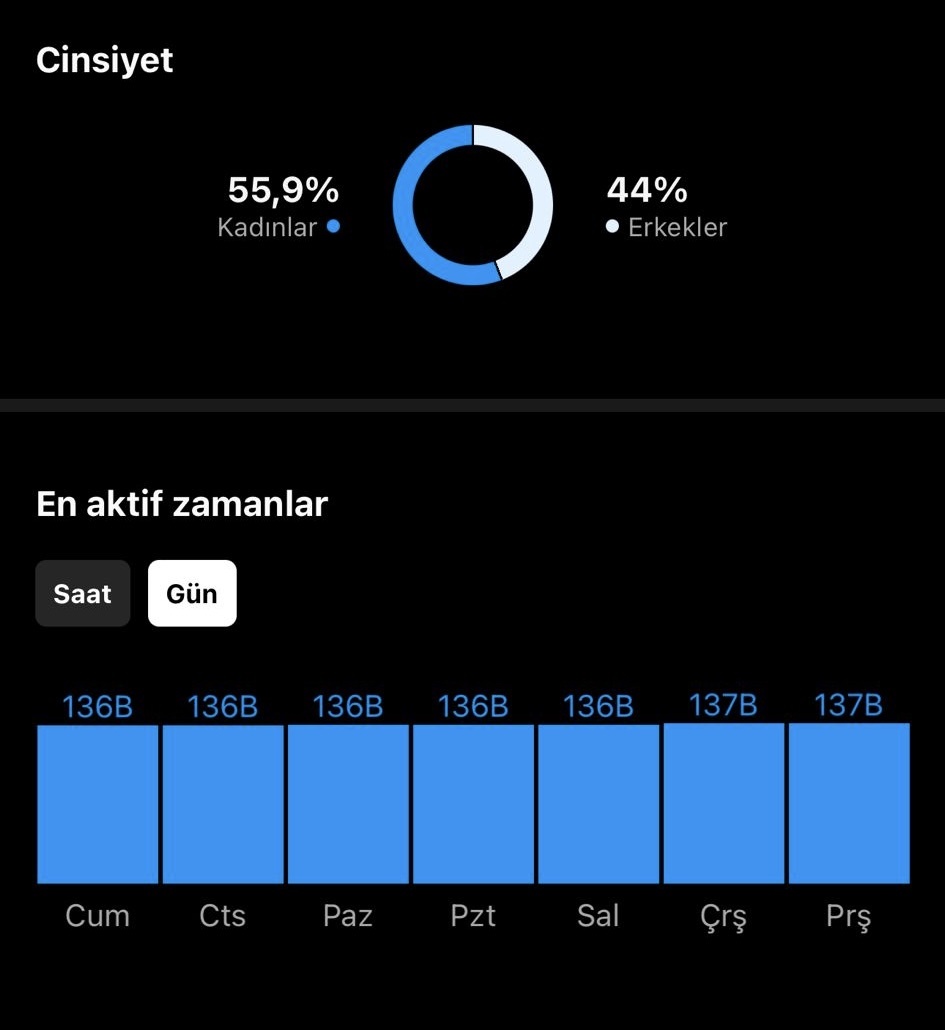Tap the Sal bar

[x=599, y=804]
